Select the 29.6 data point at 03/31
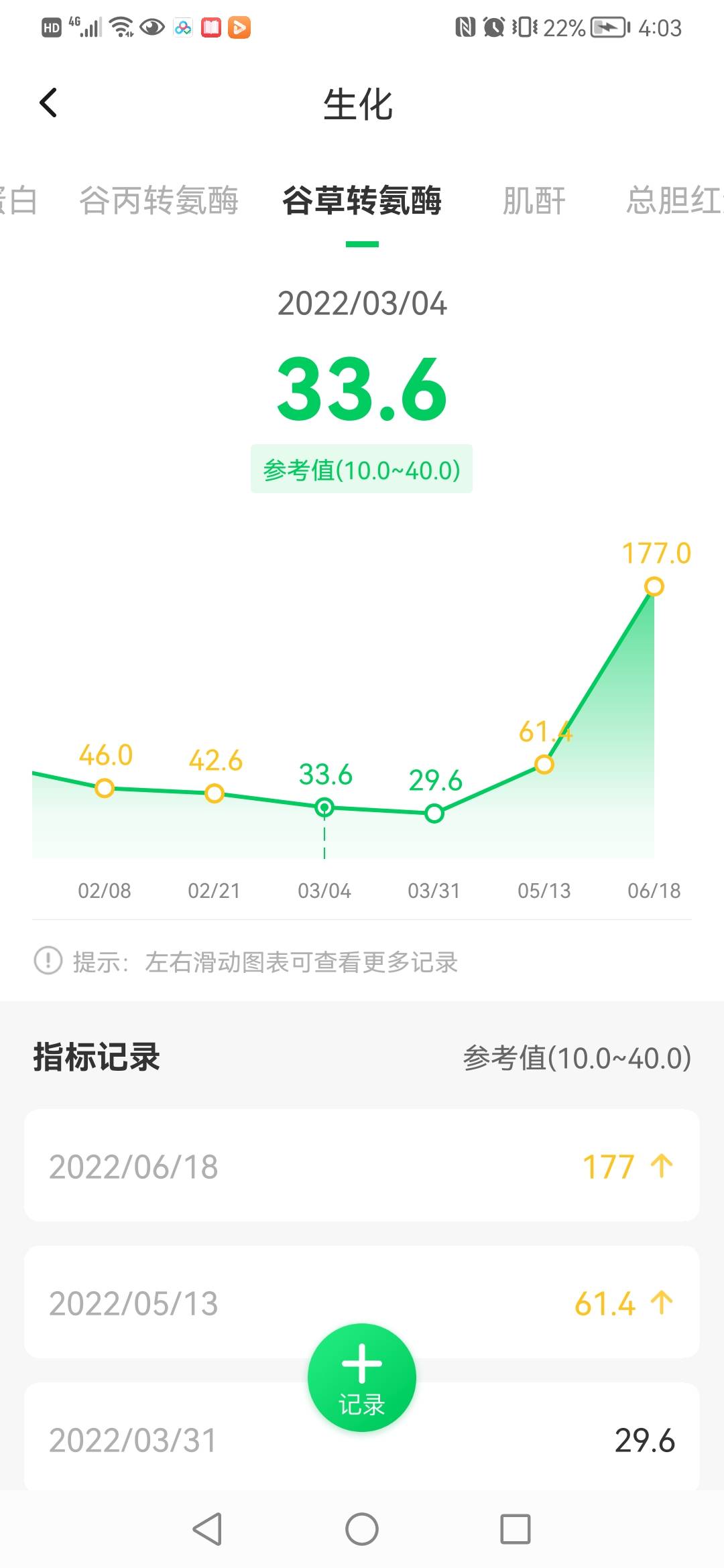The height and width of the screenshot is (1568, 724). click(434, 813)
